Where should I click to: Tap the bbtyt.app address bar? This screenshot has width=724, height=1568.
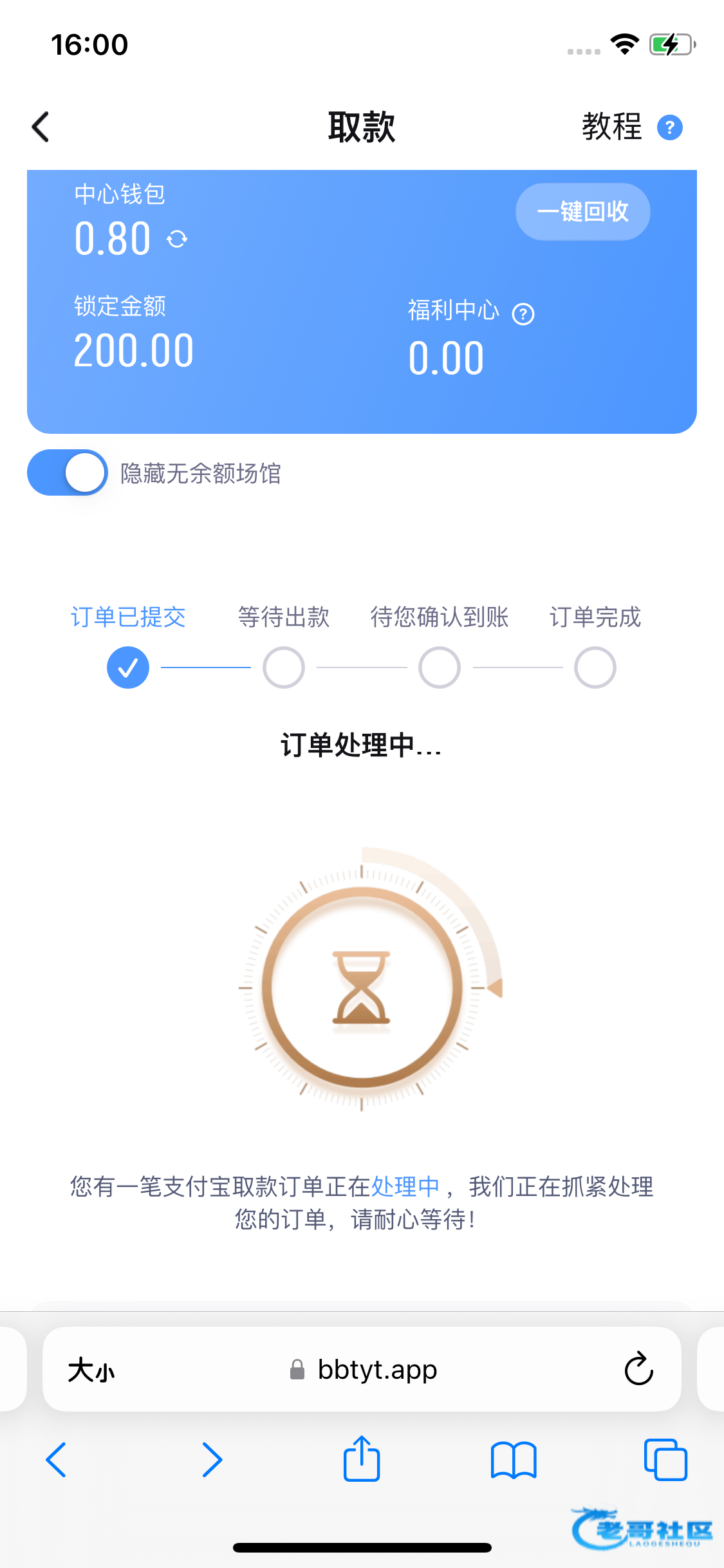click(x=363, y=1369)
